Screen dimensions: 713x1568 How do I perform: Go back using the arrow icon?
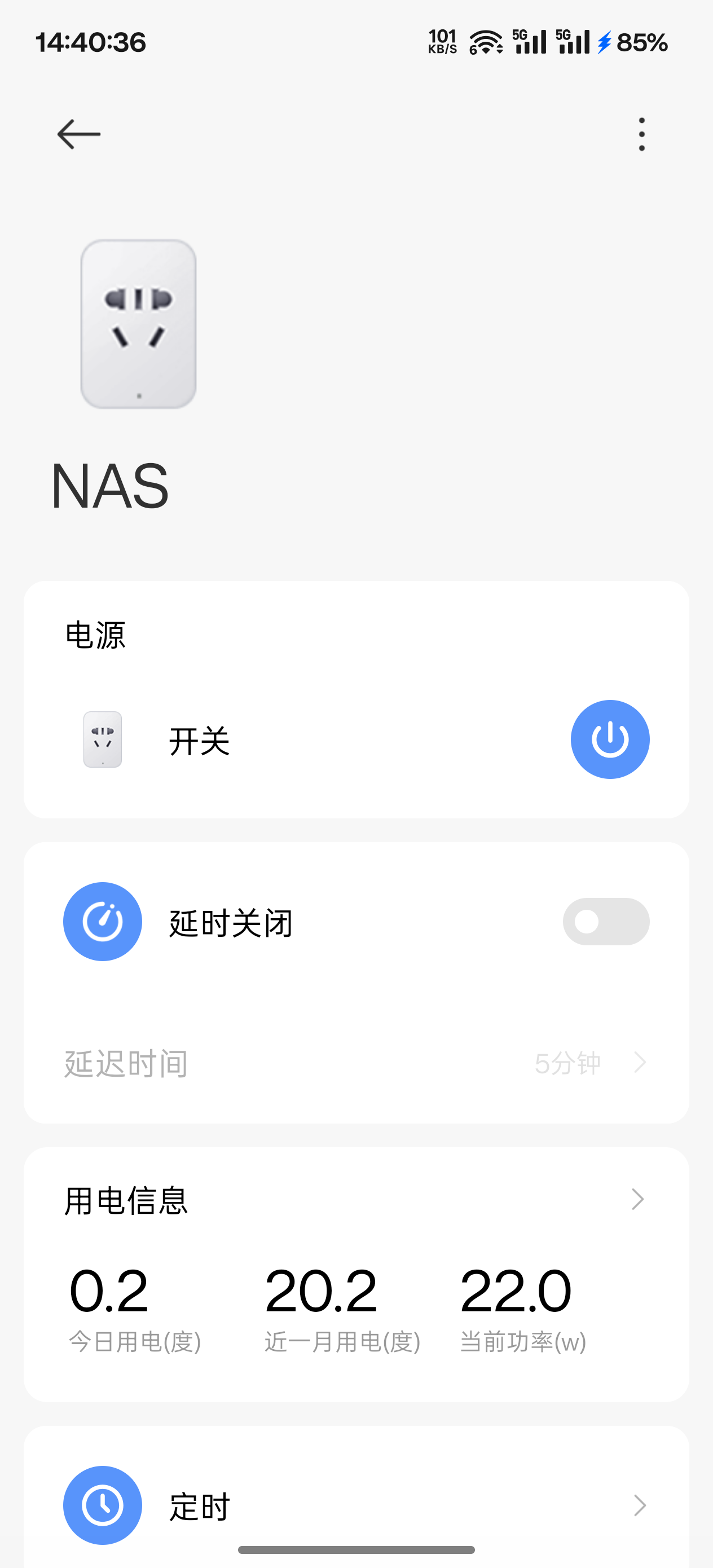(78, 134)
